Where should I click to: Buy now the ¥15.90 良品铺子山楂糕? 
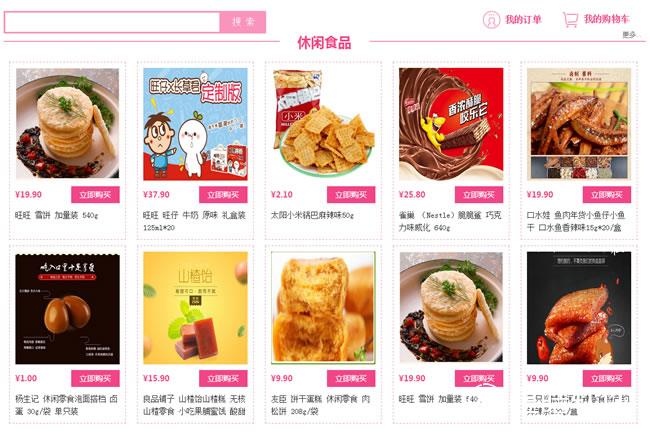(x=223, y=378)
